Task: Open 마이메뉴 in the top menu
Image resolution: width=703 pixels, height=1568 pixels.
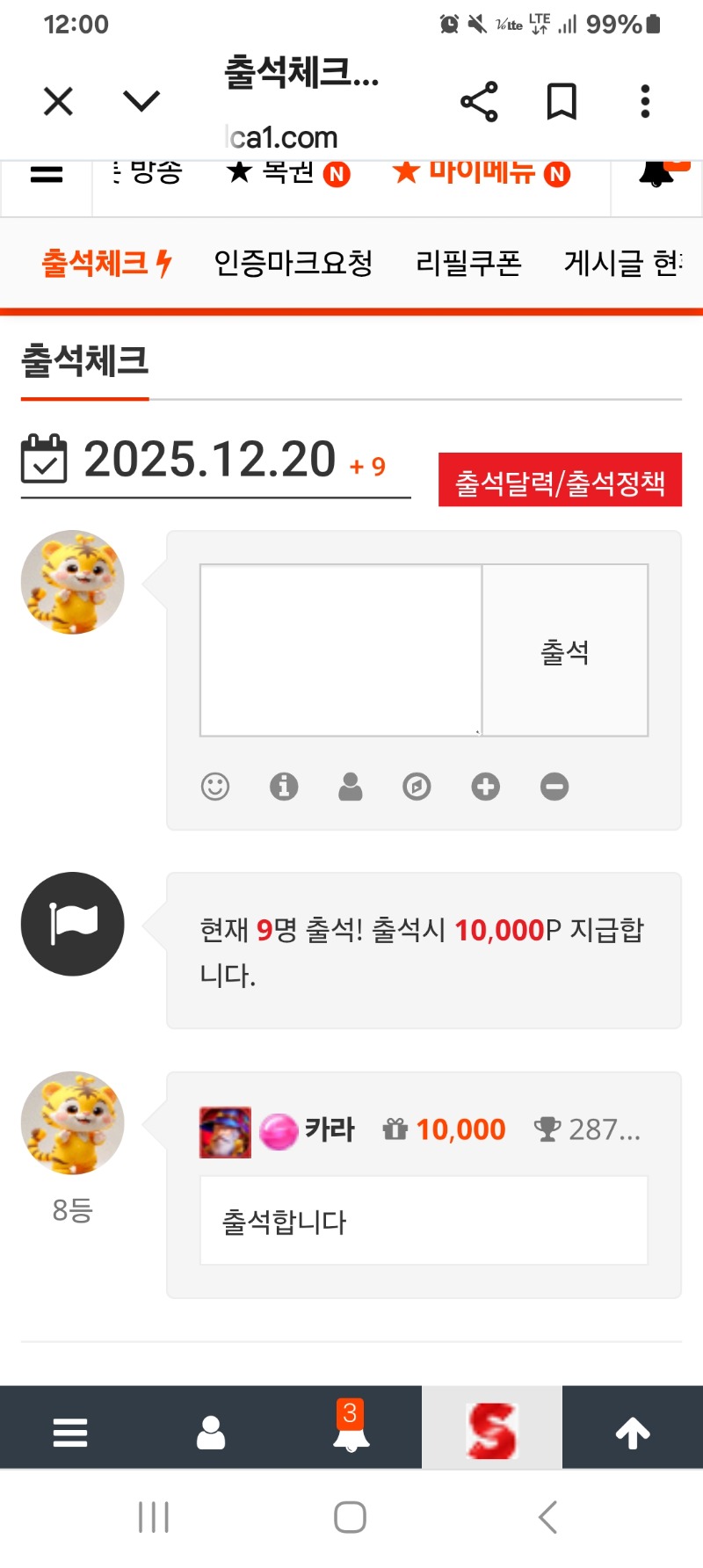Action: pyautogui.click(x=481, y=173)
